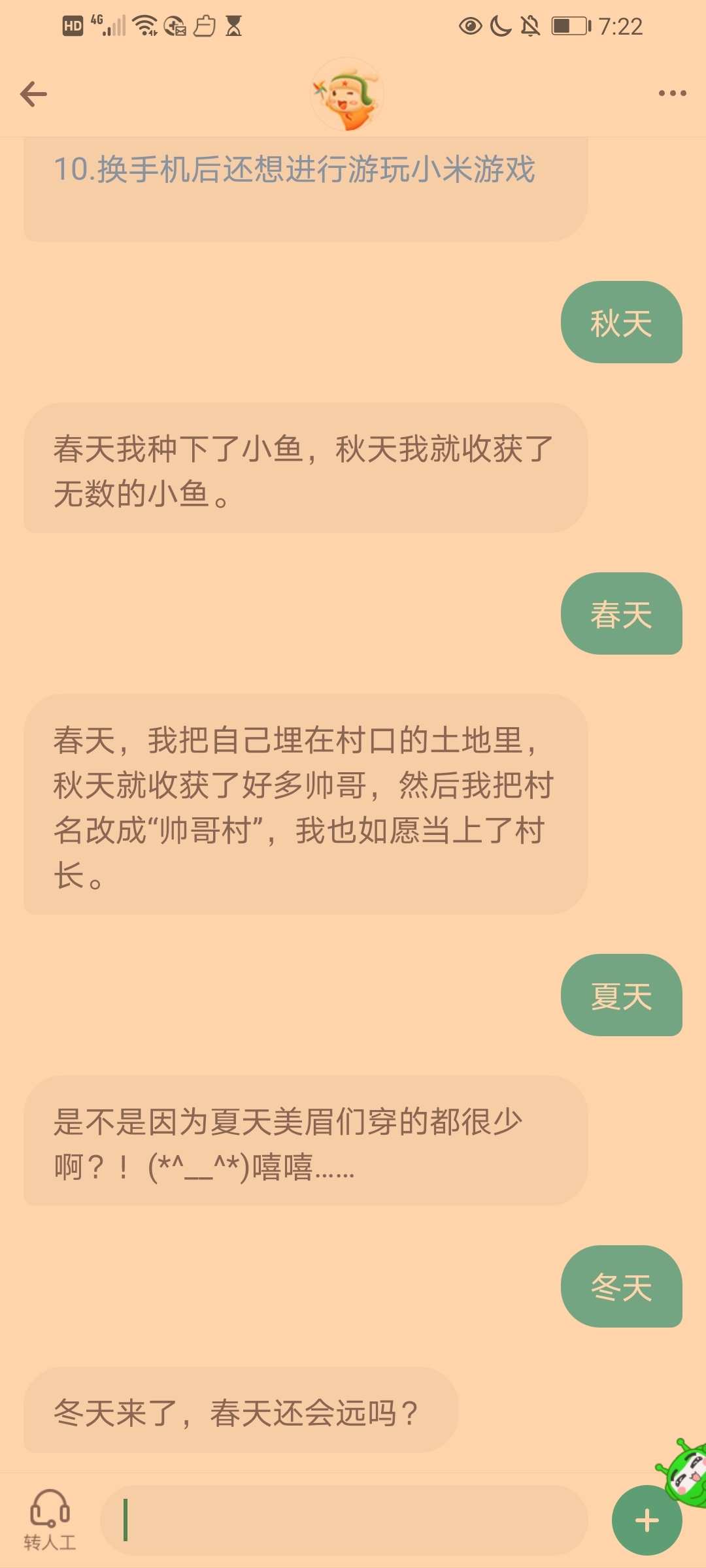Tap the 转人工 customer service button

tap(50, 1520)
